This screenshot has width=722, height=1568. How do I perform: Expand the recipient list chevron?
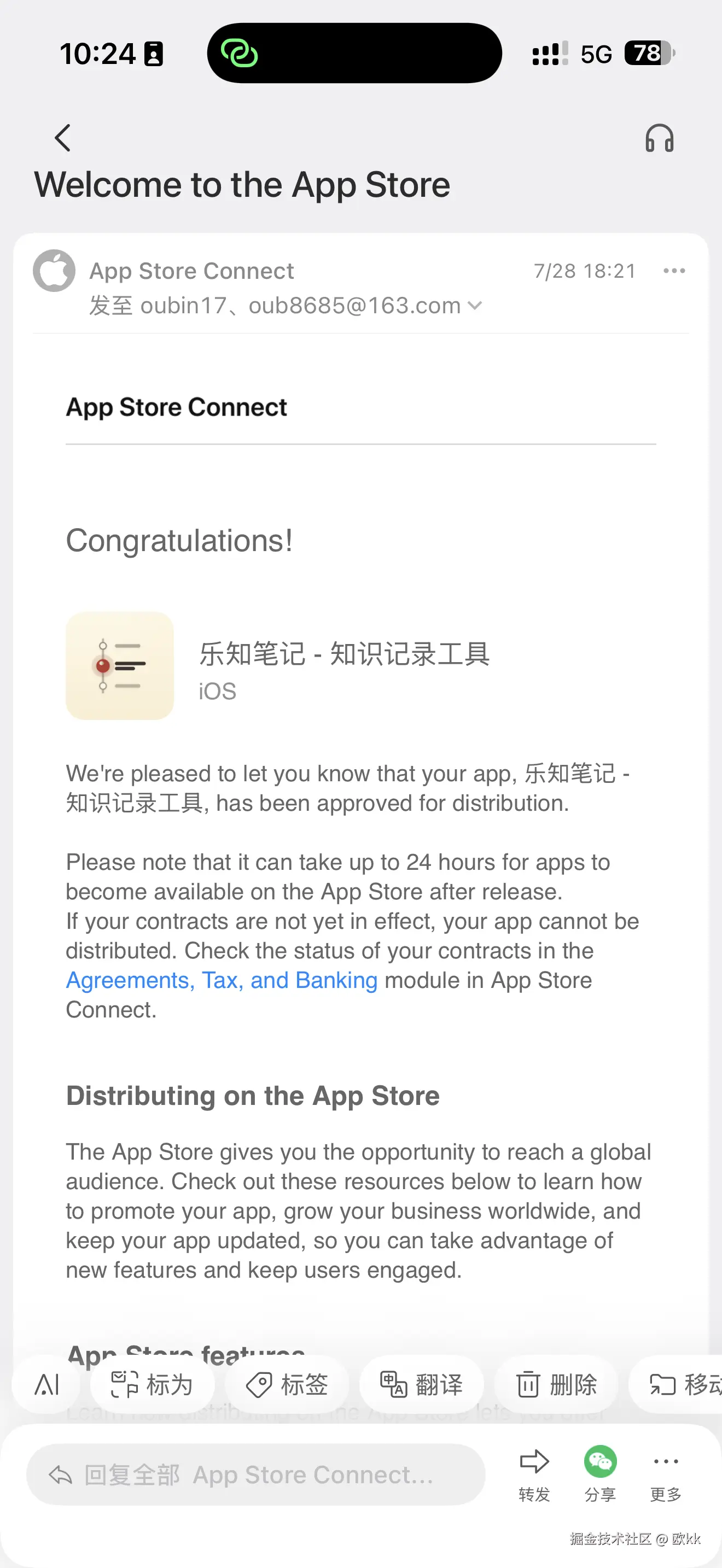475,306
